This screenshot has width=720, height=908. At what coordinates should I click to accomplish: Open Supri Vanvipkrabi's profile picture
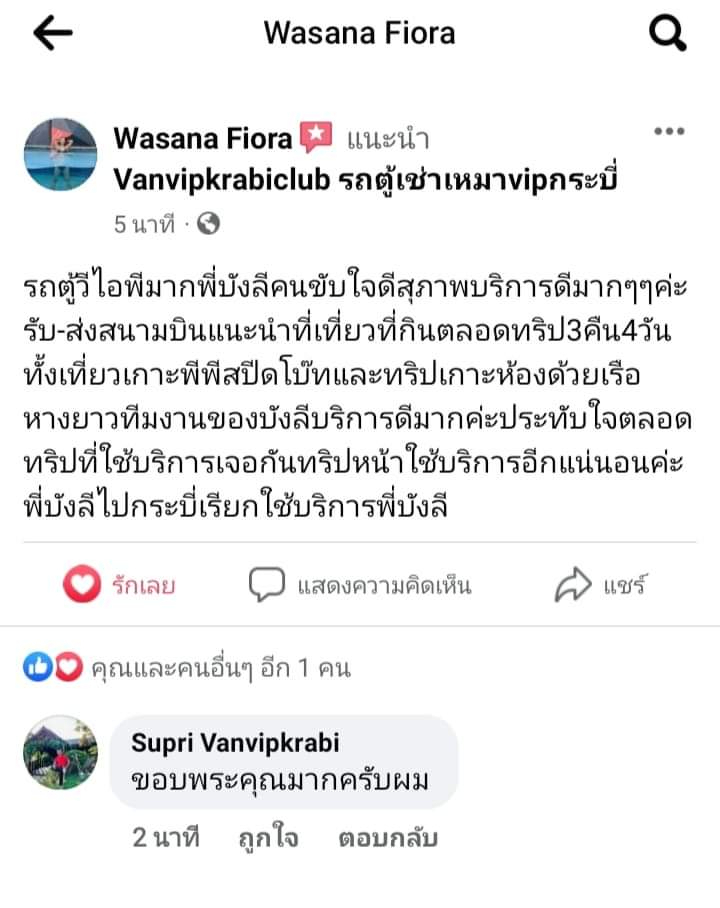point(60,753)
